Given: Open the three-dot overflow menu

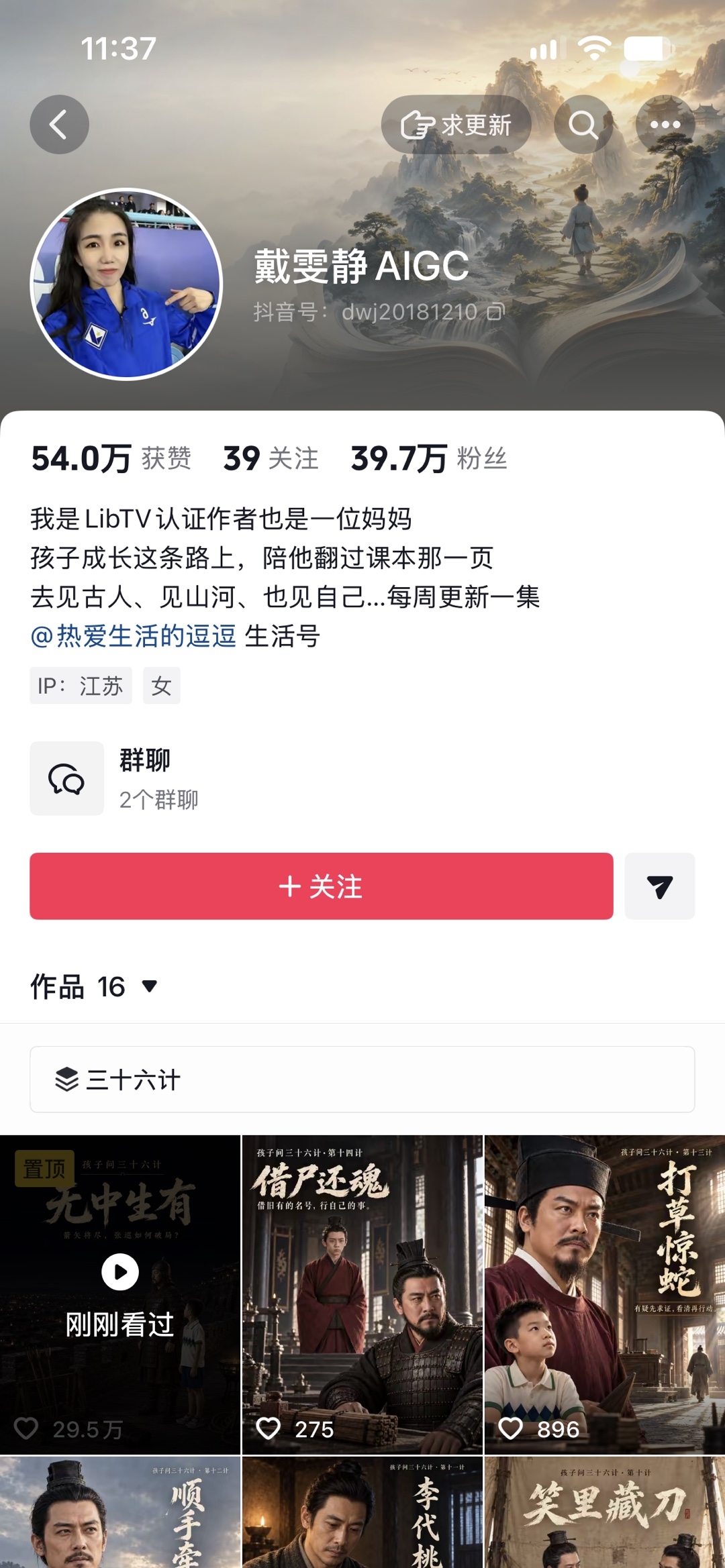Looking at the screenshot, I should click(665, 125).
